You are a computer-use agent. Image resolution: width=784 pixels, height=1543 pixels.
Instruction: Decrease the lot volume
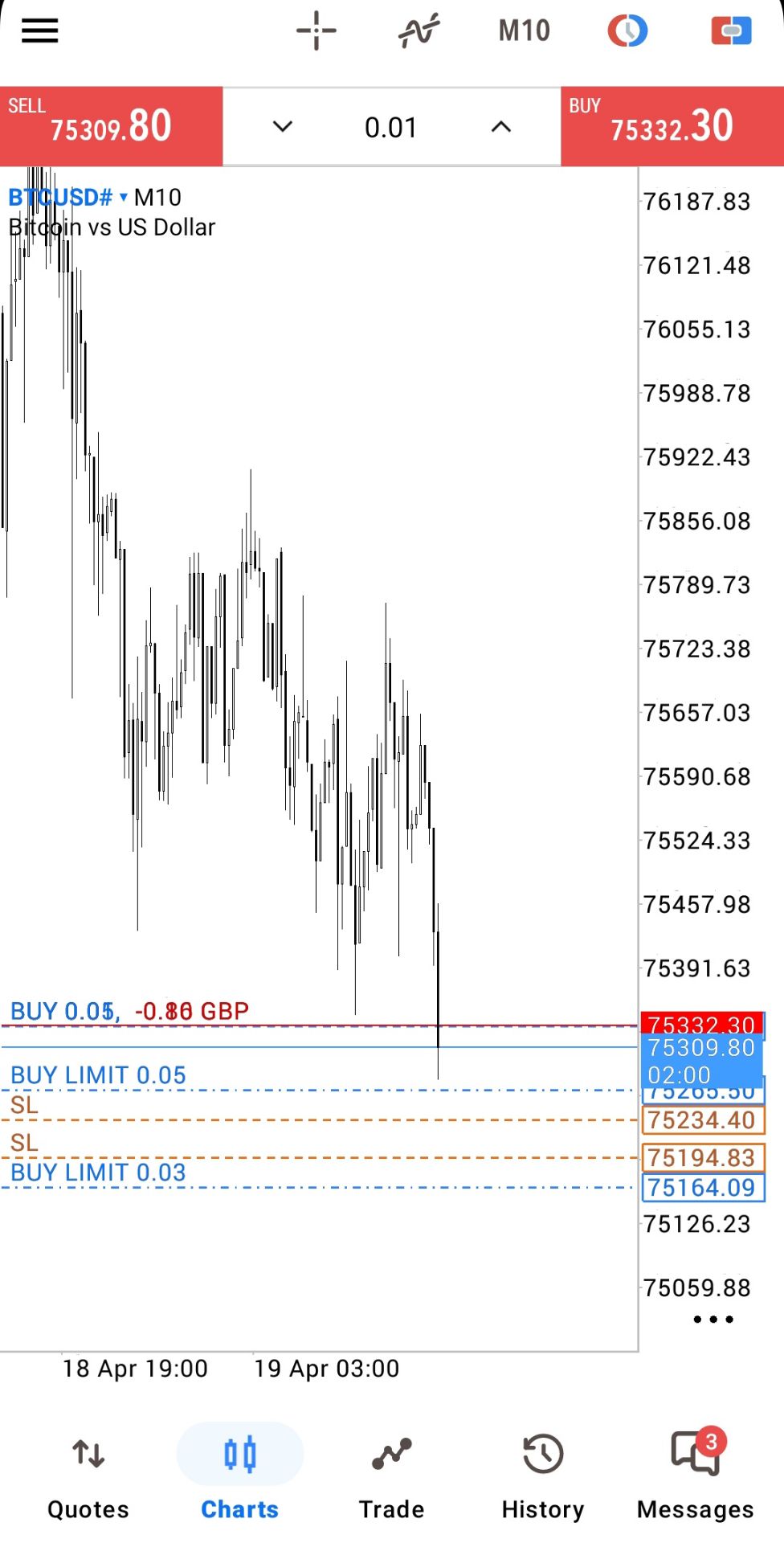point(283,127)
